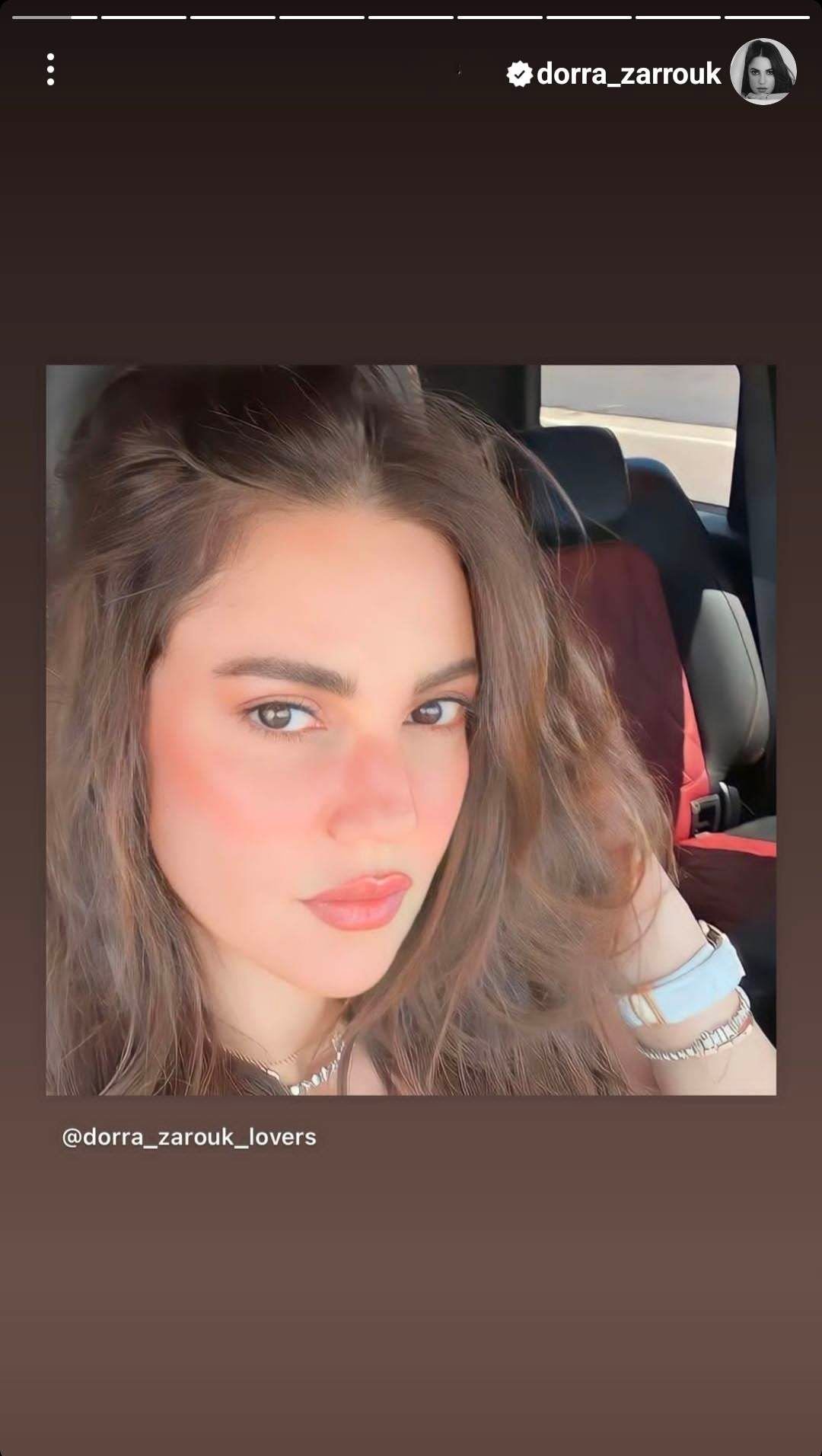Open dorra_zarrouk profile from username
The height and width of the screenshot is (1456, 822).
pos(628,74)
